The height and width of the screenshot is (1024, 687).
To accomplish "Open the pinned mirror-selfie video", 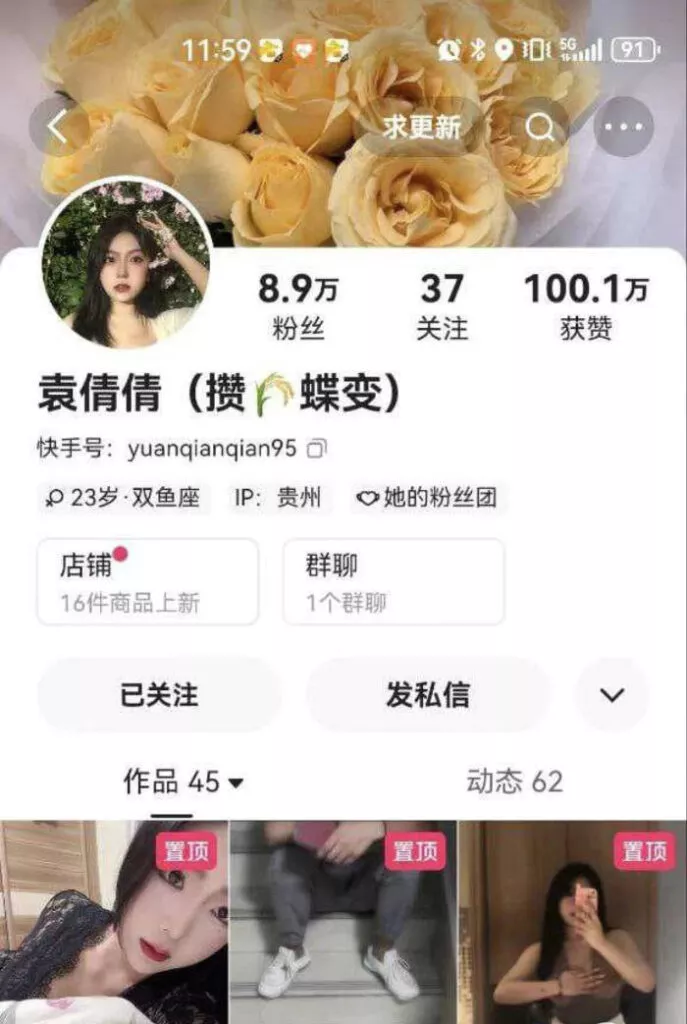I will coord(571,922).
